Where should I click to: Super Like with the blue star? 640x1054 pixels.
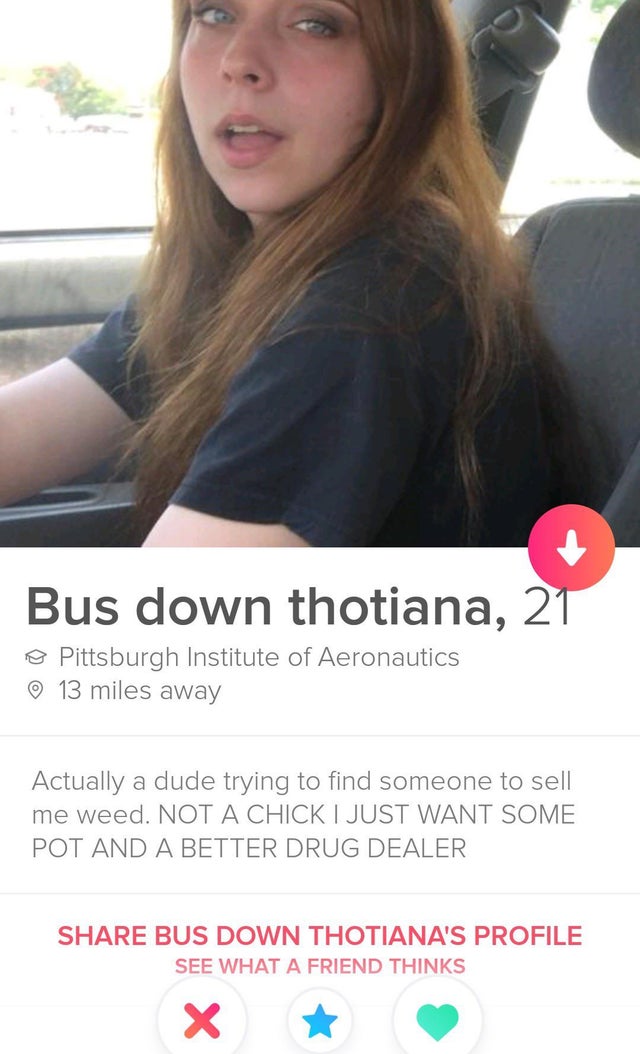pyautogui.click(x=320, y=1020)
